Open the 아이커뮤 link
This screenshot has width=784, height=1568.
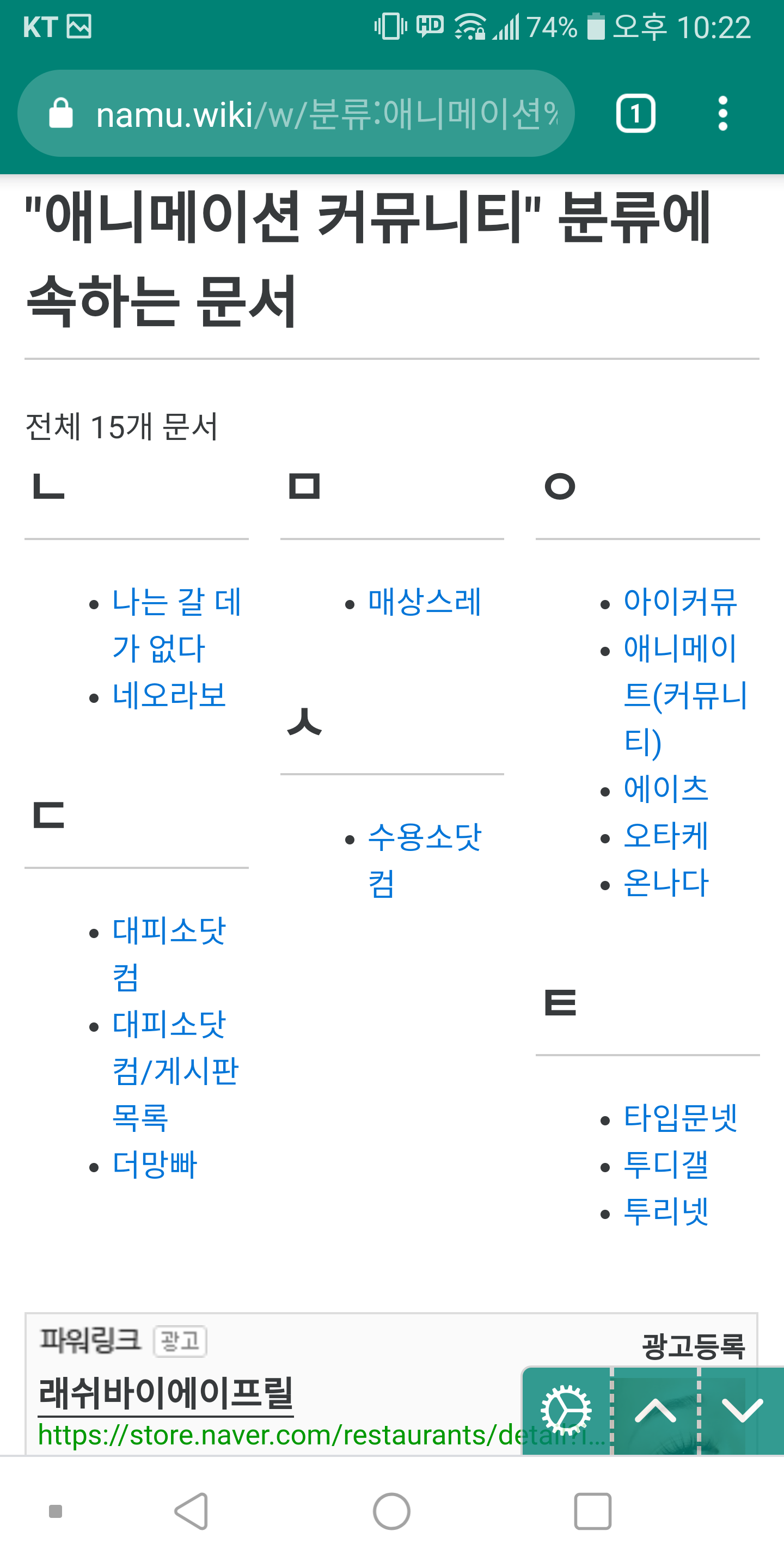pyautogui.click(x=680, y=602)
